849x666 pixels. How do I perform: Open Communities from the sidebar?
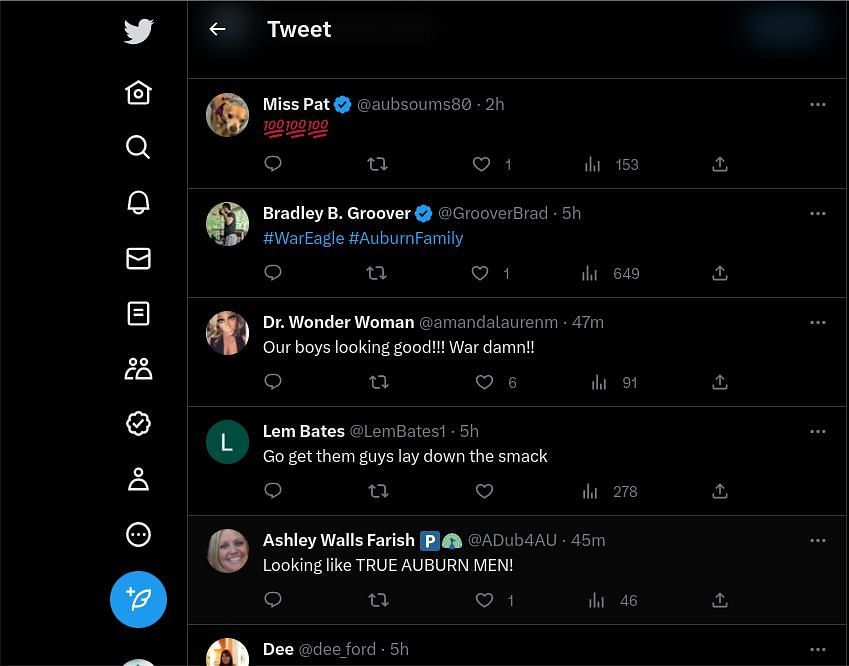tap(138, 369)
